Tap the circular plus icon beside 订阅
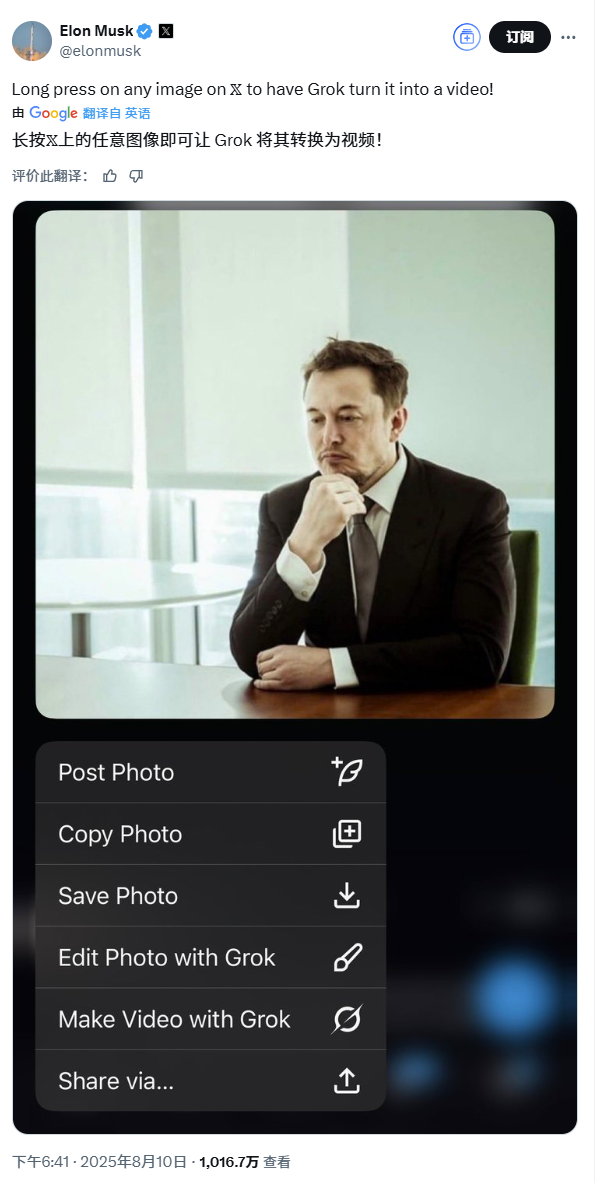Image resolution: width=606 pixels, height=1183 pixels. tap(467, 37)
